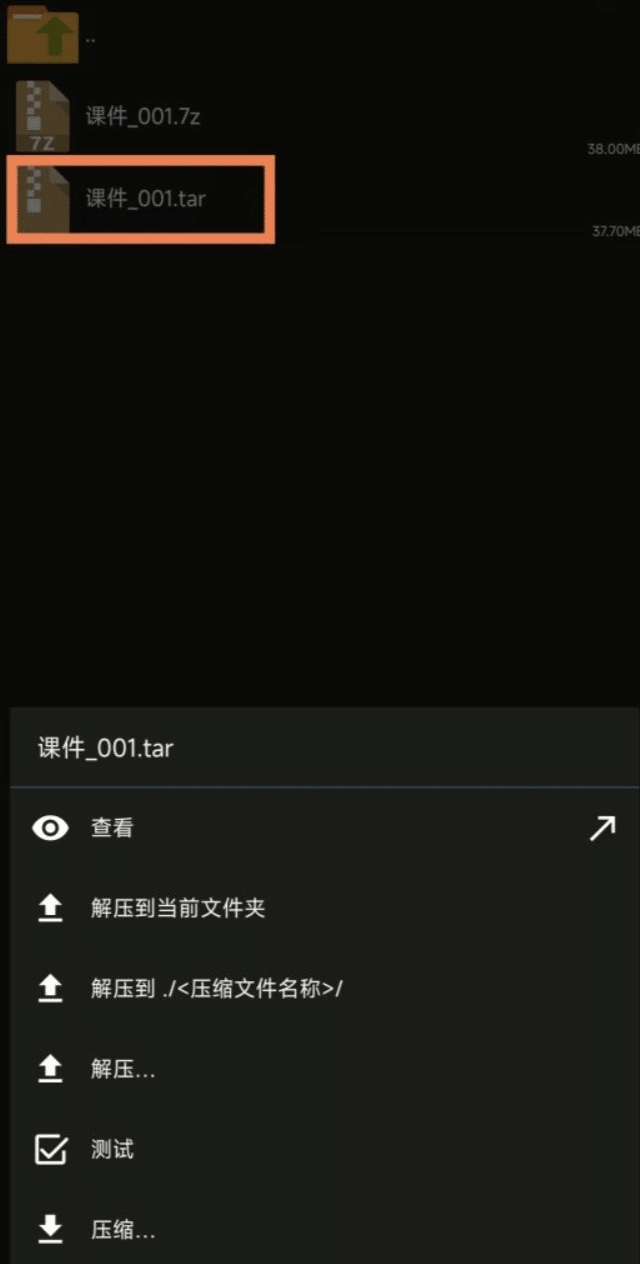Open the file 课件_001.7z
This screenshot has height=1264, width=640.
pos(143,116)
